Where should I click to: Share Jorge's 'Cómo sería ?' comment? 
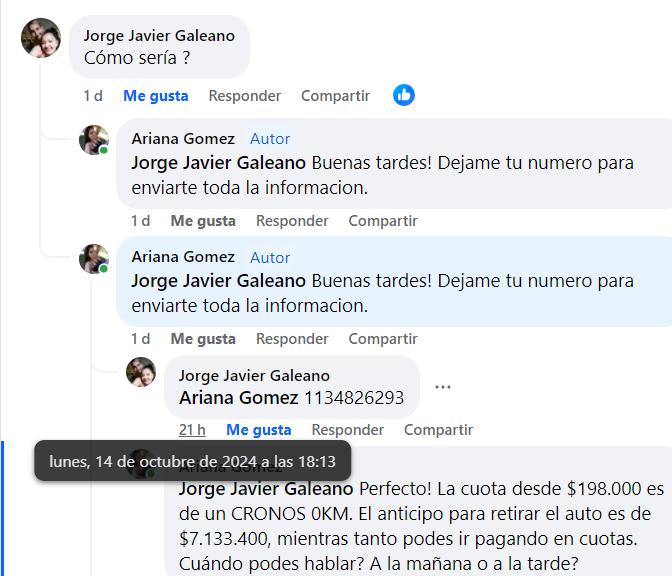tap(335, 96)
